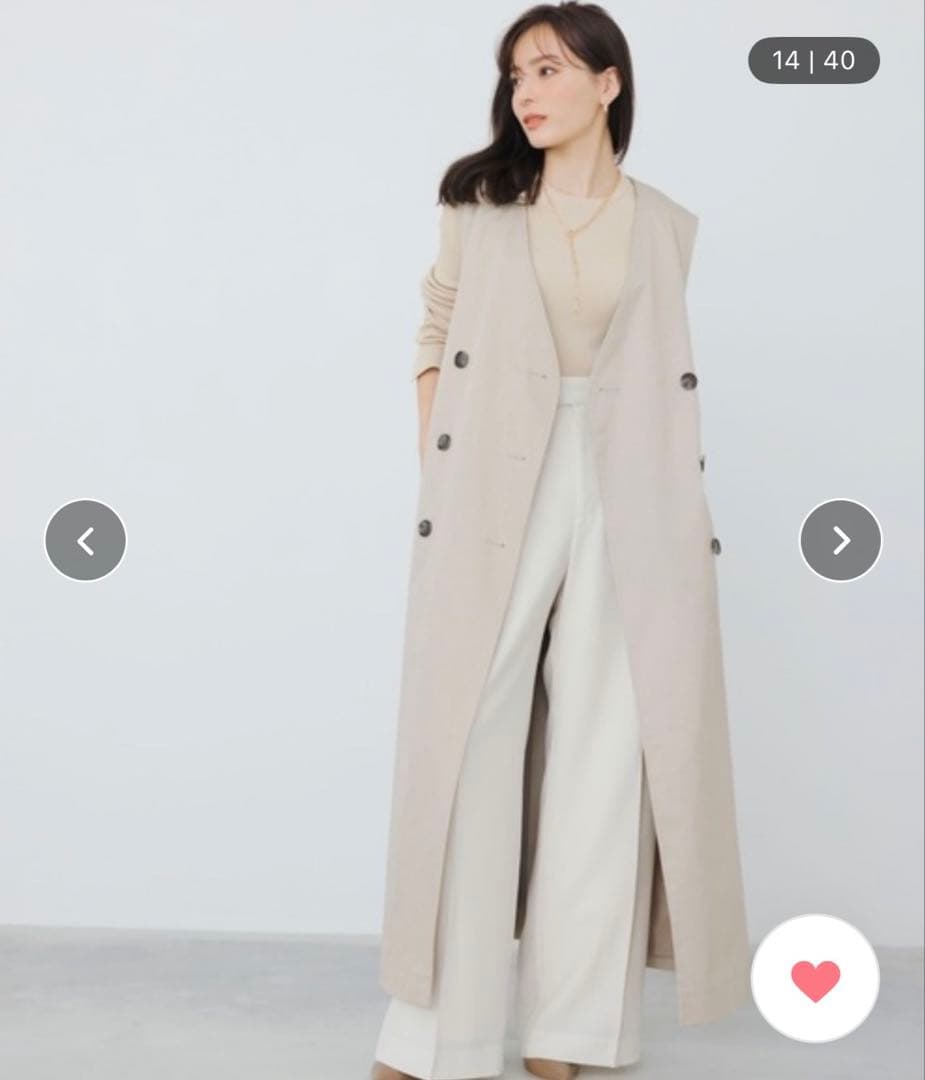Add this item to favorites with heart
The height and width of the screenshot is (1080, 925).
(x=815, y=979)
